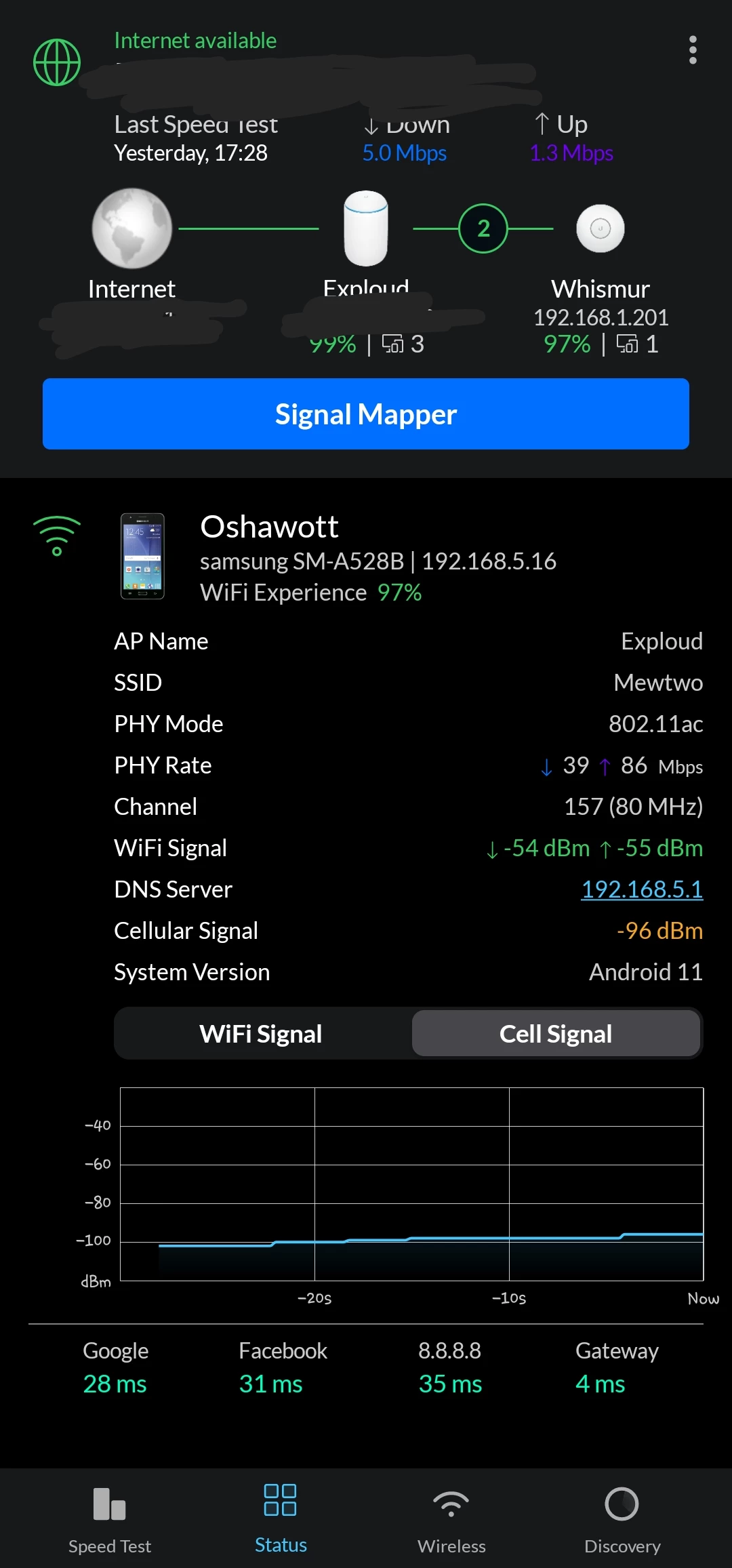
Task: Open the Whismur access point details
Action: pyautogui.click(x=601, y=229)
